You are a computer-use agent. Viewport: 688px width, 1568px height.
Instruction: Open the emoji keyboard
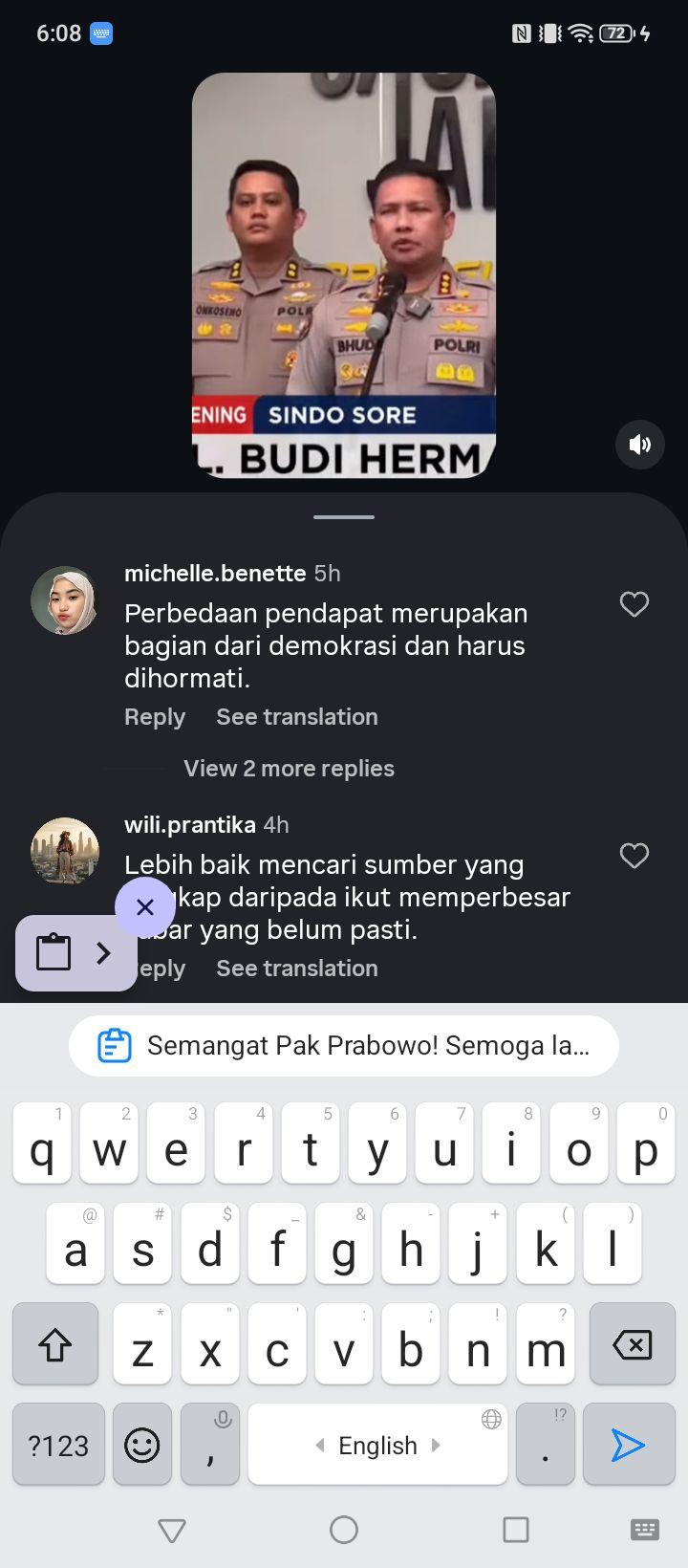[142, 1445]
